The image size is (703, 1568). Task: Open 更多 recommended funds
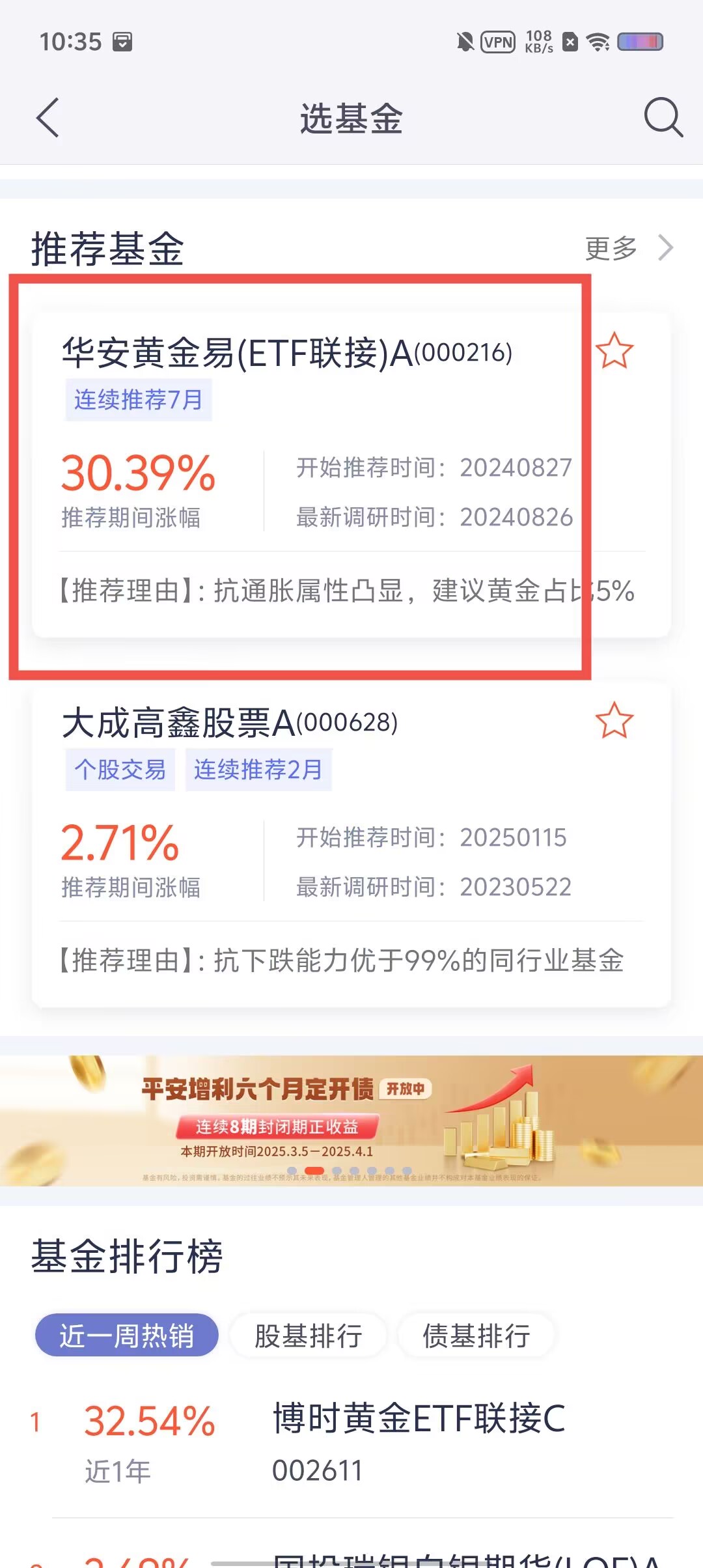[x=628, y=248]
